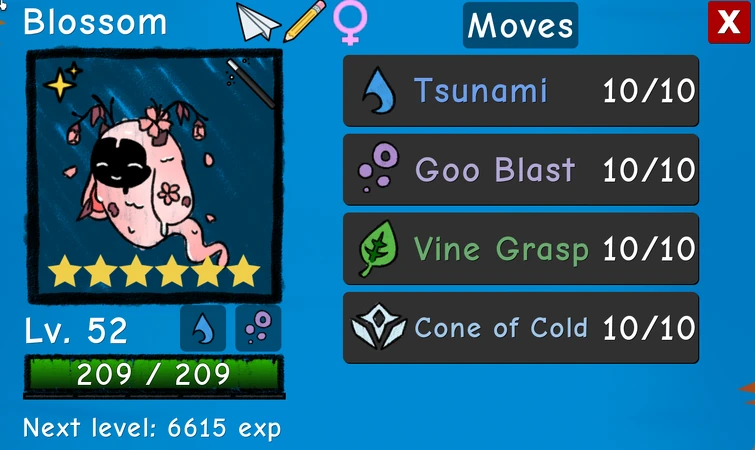
Task: Select the Goo Blast move
Action: click(520, 169)
